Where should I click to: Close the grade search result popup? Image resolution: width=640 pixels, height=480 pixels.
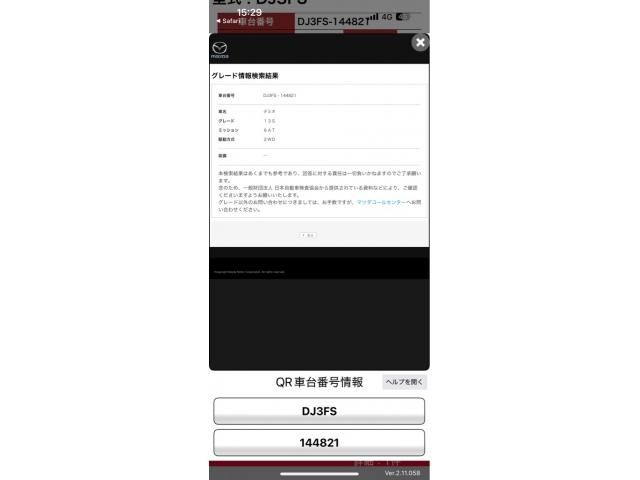420,42
